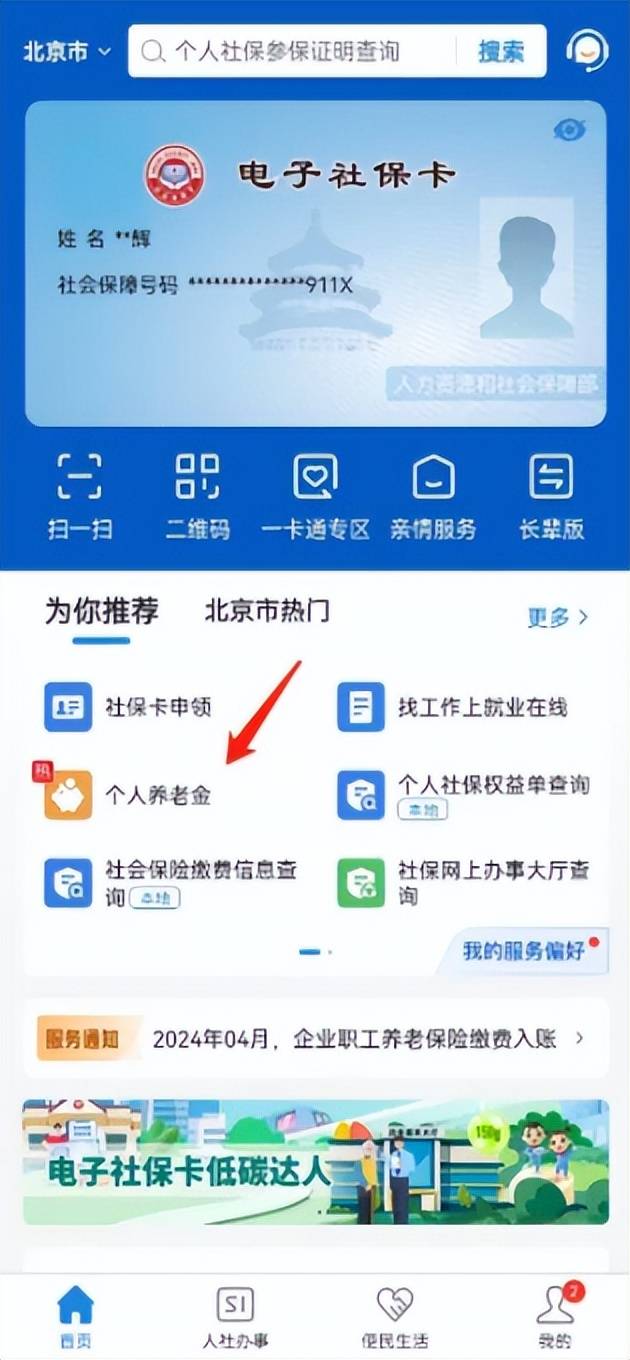
Task: Open 亲情服务
Action: [x=433, y=496]
